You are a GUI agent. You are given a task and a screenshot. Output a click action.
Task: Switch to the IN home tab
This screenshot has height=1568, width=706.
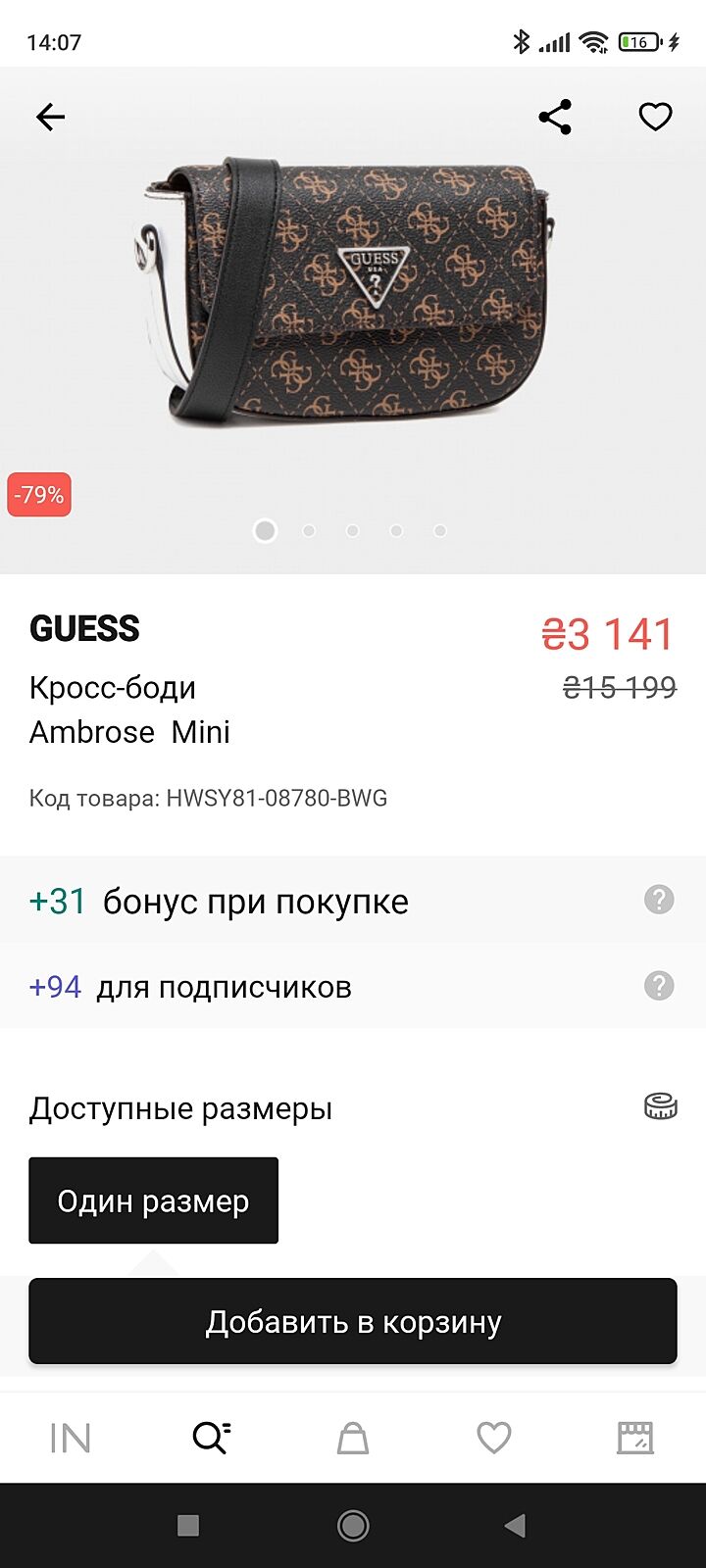point(71,1438)
